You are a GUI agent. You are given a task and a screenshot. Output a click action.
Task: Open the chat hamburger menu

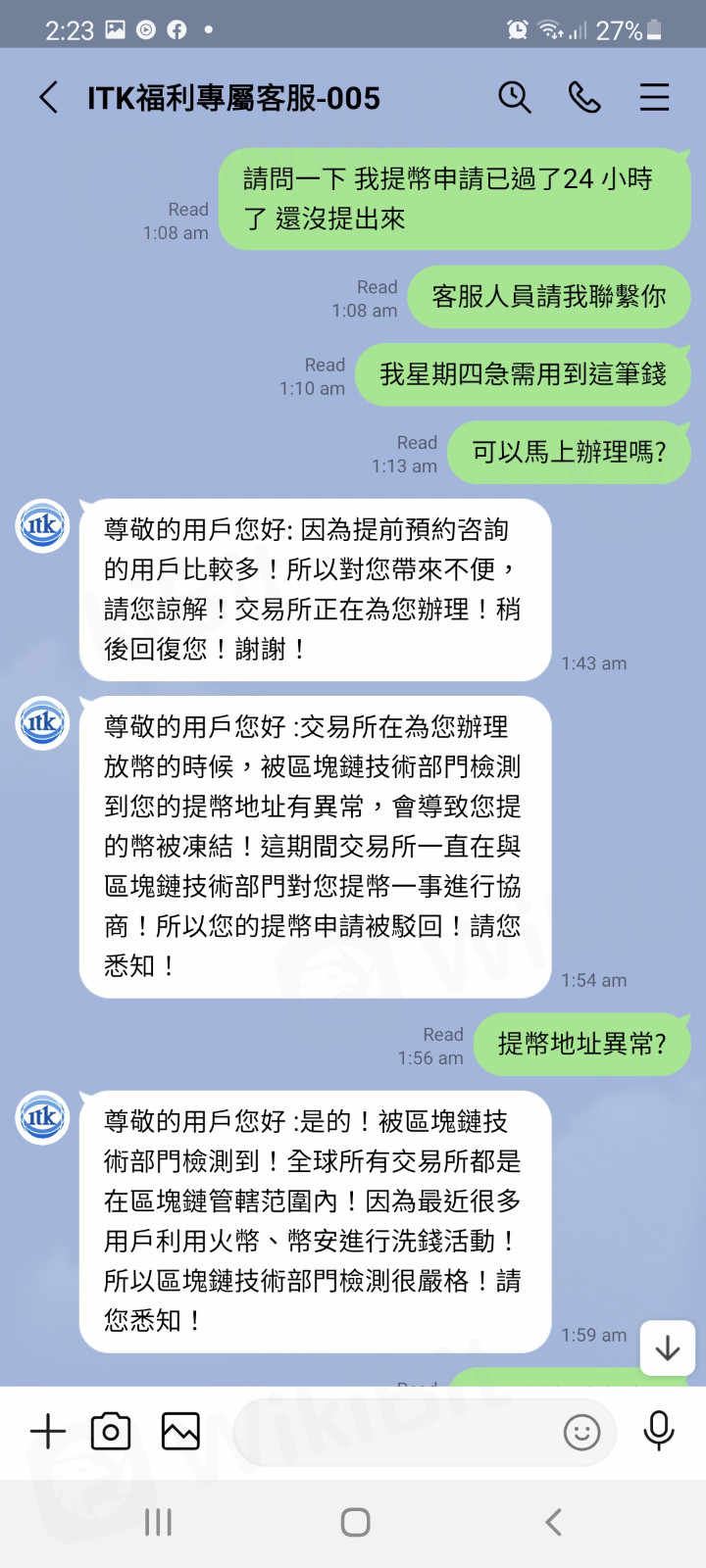(x=654, y=98)
